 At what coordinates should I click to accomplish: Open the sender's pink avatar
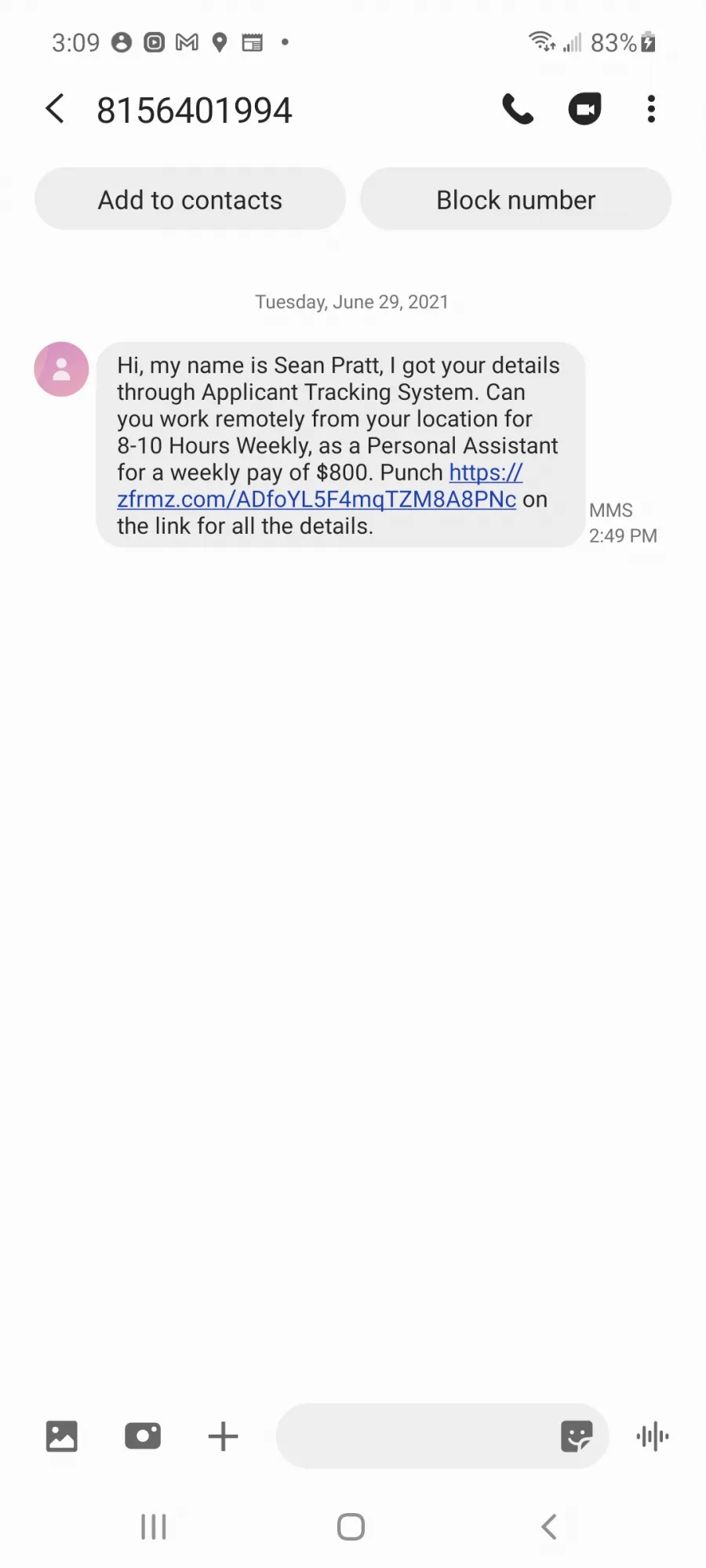coord(61,368)
